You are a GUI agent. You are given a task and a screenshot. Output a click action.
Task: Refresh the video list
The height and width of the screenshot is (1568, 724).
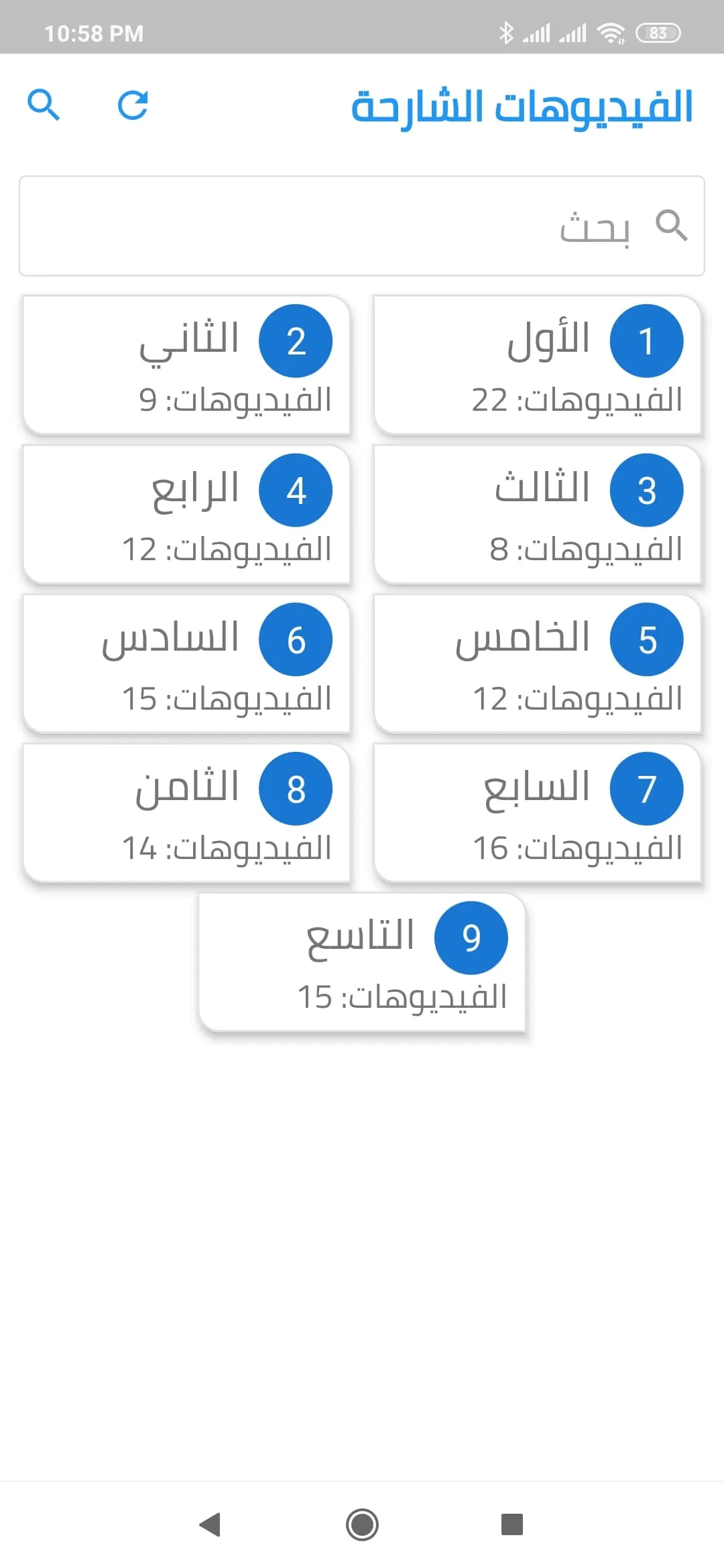(133, 105)
